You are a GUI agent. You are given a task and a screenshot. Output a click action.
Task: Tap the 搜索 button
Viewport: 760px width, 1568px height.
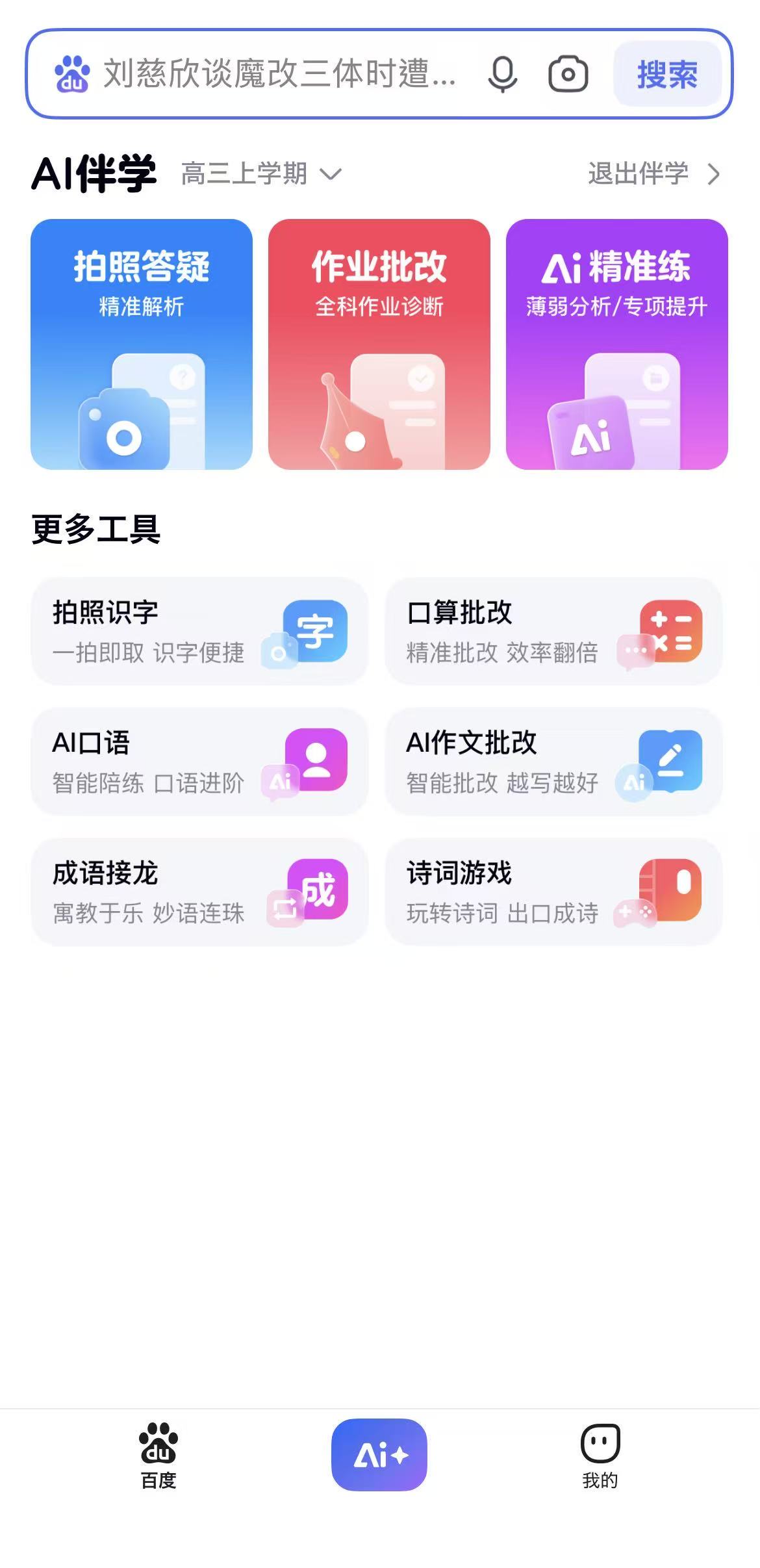[667, 74]
